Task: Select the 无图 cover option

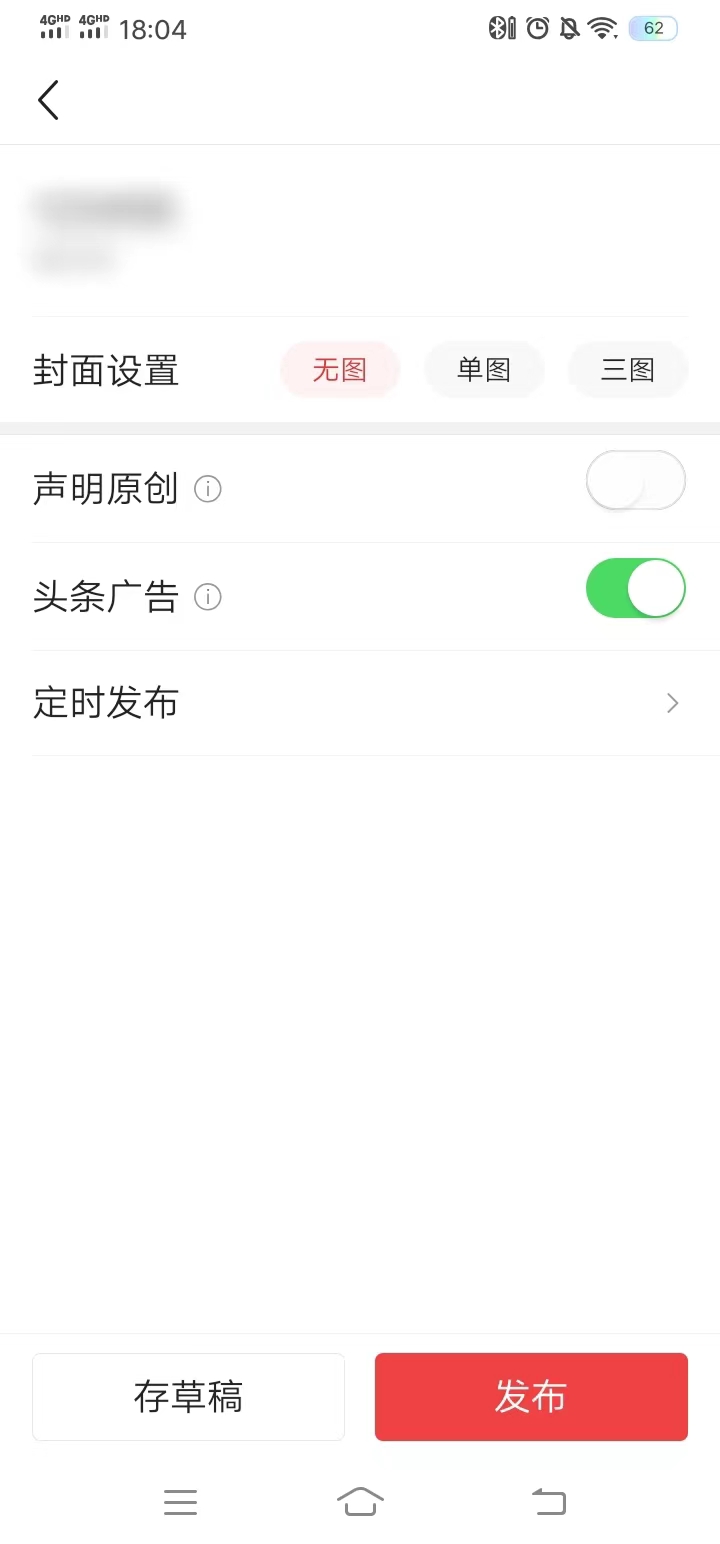Action: pos(340,370)
